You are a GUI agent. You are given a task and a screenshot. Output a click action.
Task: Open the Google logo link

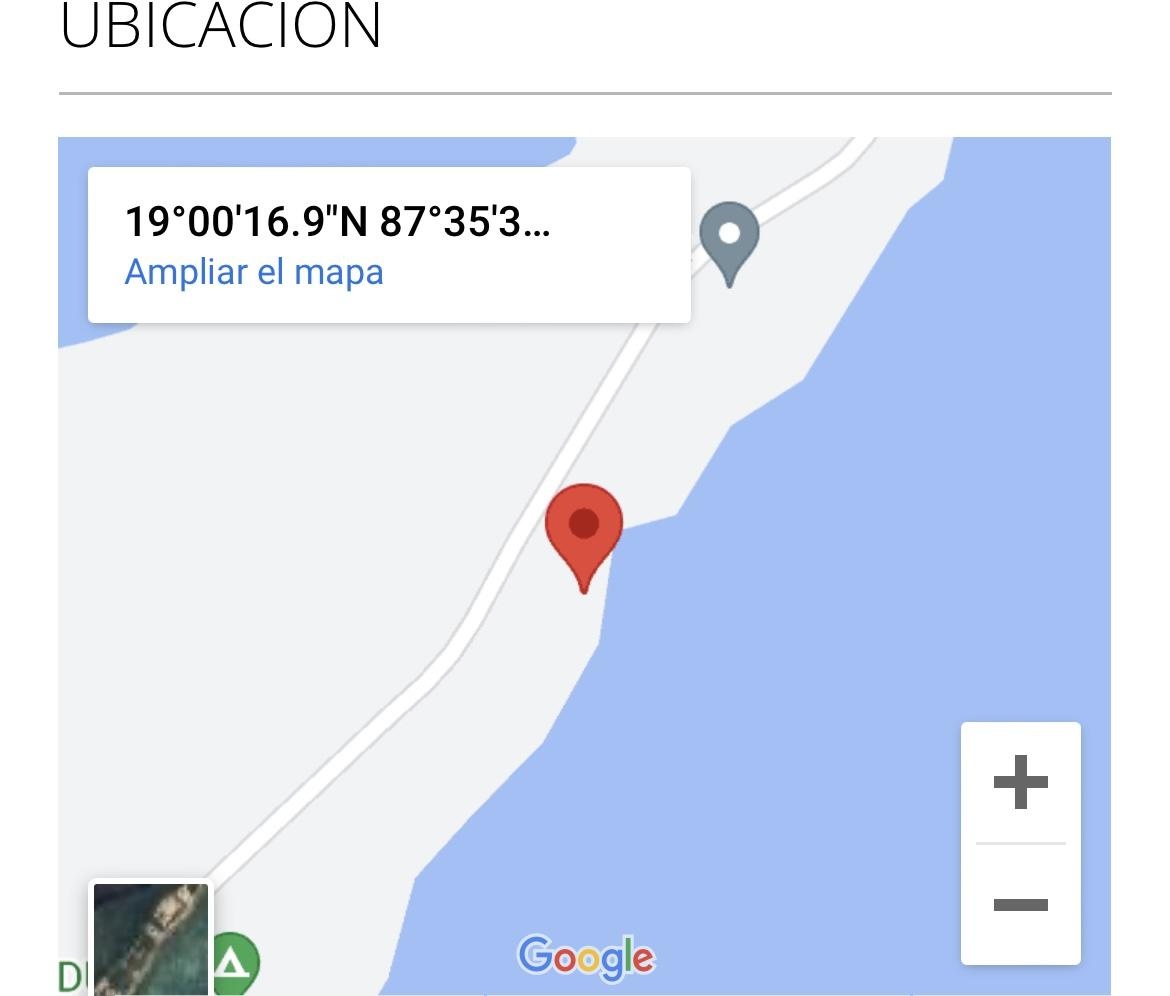(586, 958)
